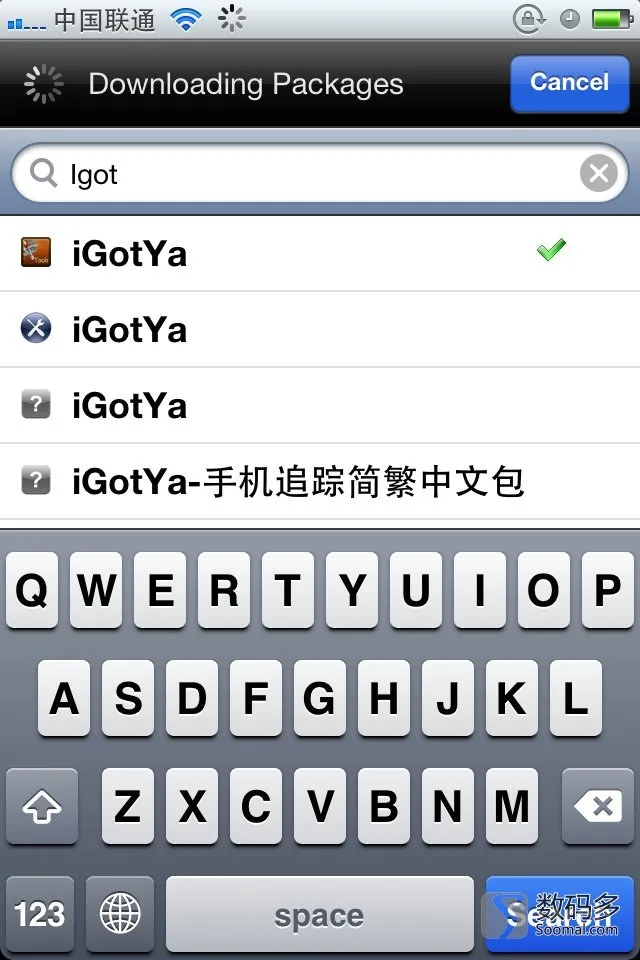Switch keyboard to 123 numbers layout
Viewport: 640px width, 960px height.
click(x=40, y=913)
